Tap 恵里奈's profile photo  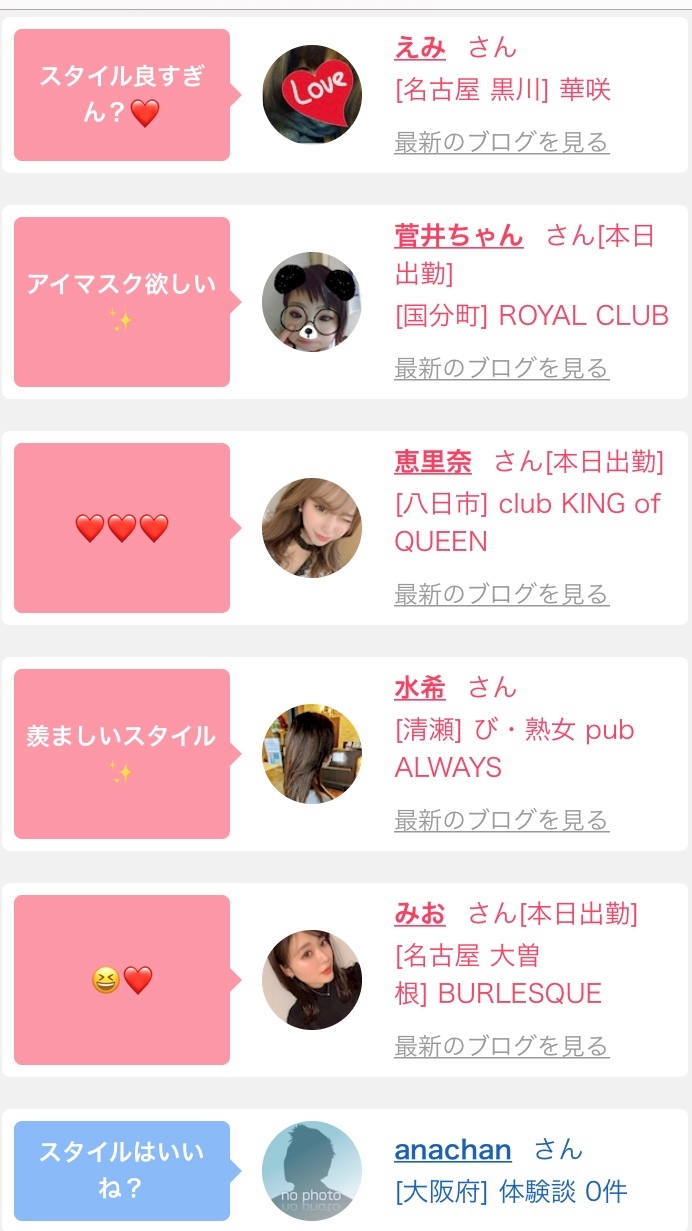[x=312, y=528]
